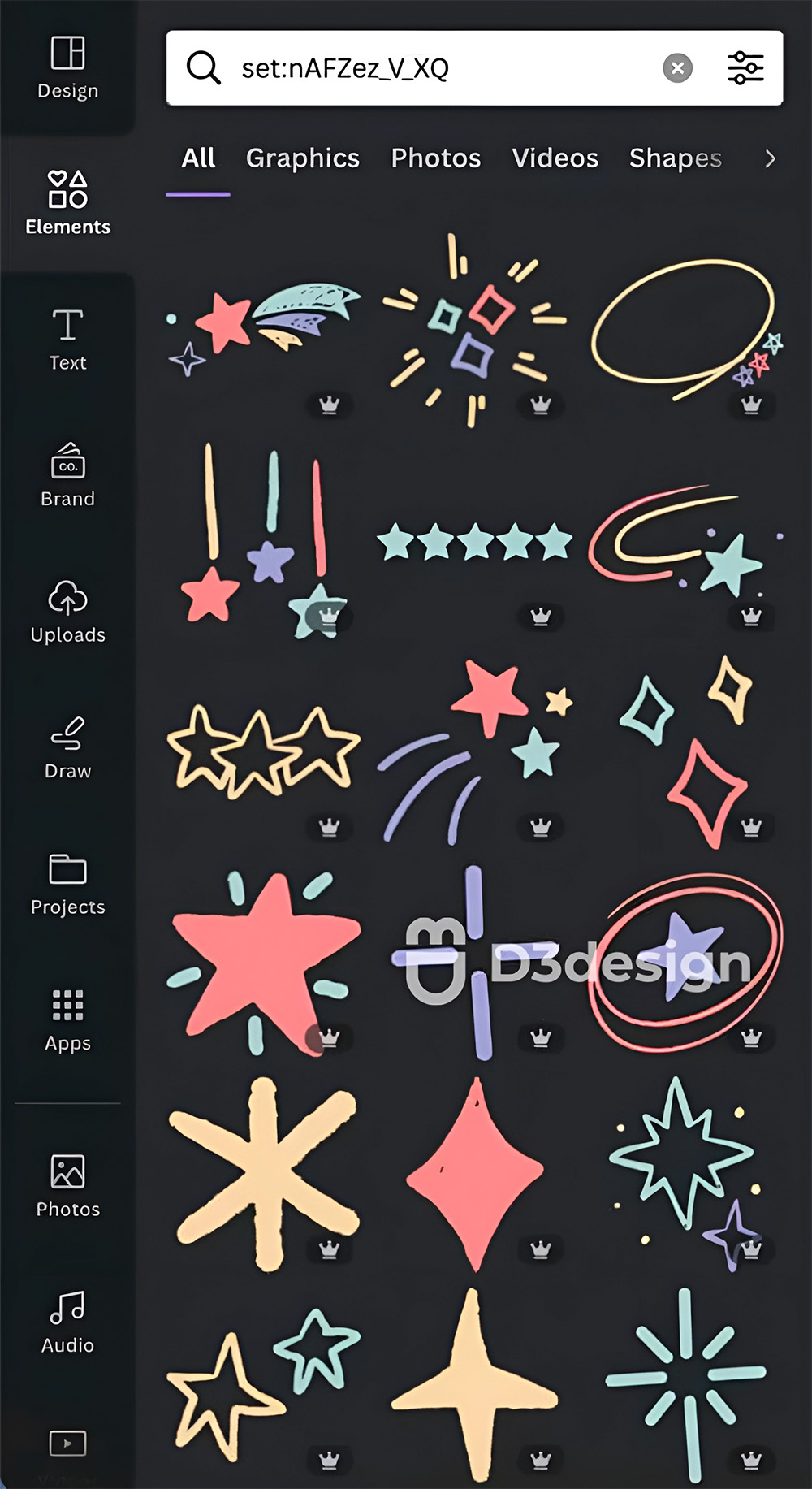Open the Brand panel
The width and height of the screenshot is (812, 1489).
[x=67, y=475]
